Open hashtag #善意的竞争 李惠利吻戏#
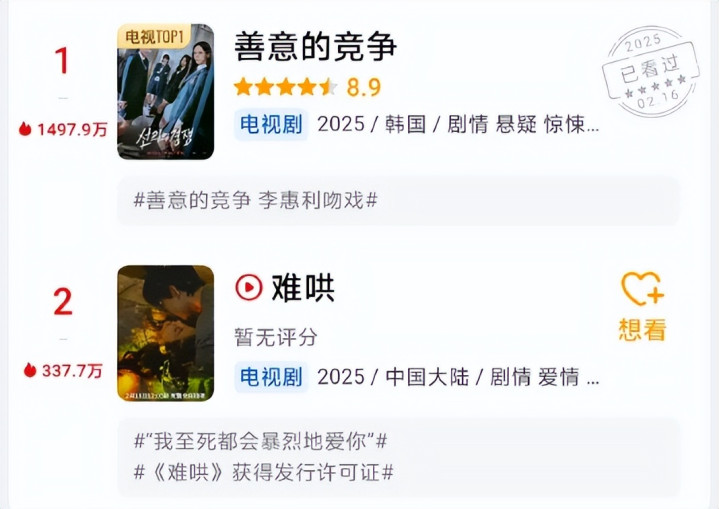 pyautogui.click(x=255, y=200)
